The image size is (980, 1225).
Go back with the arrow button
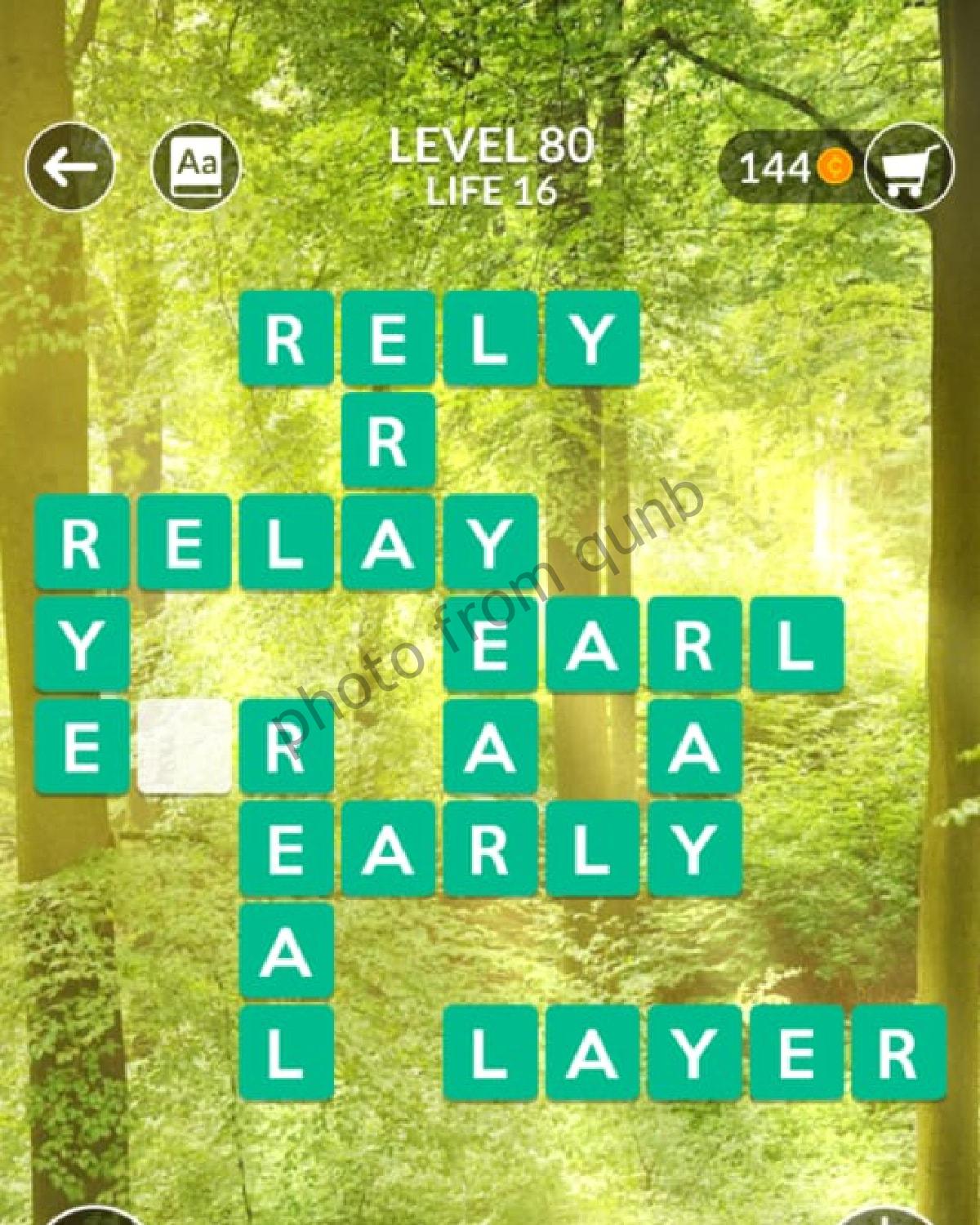(x=69, y=167)
